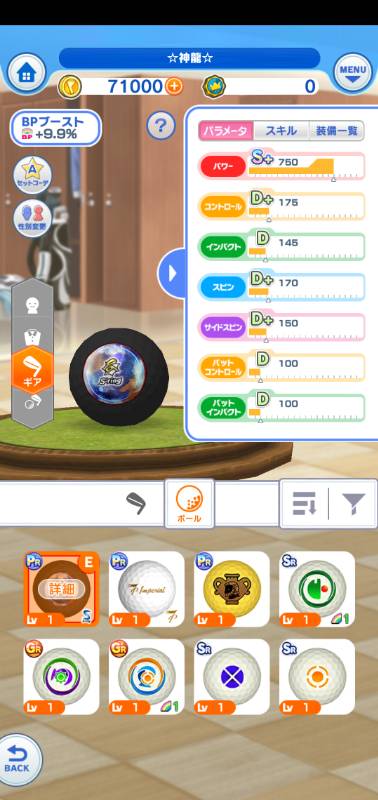View 詳細 of the equipped ball
Viewport: 378px width, 800px height.
point(61,589)
